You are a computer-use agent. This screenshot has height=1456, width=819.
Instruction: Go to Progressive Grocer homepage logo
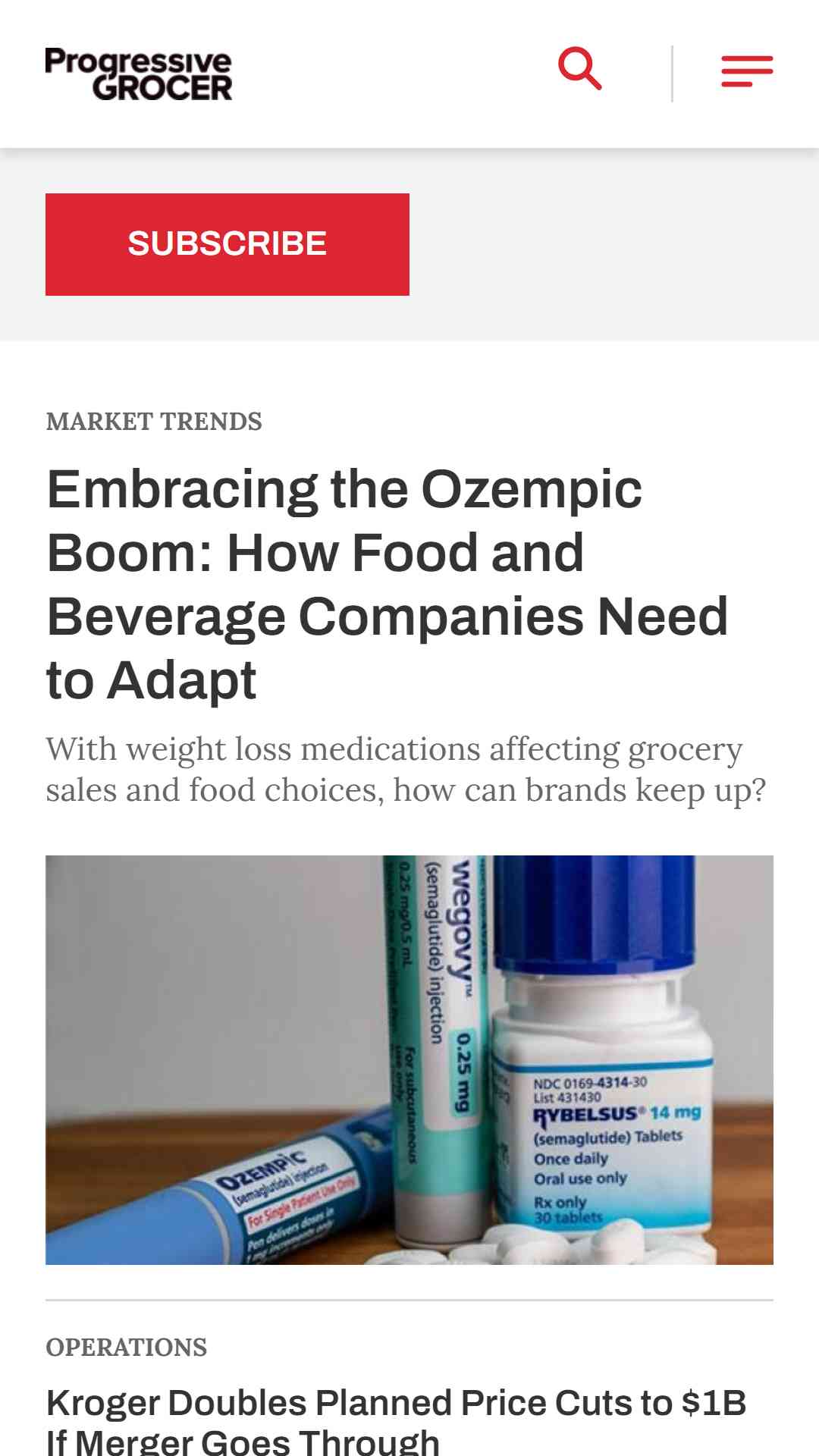click(x=139, y=74)
